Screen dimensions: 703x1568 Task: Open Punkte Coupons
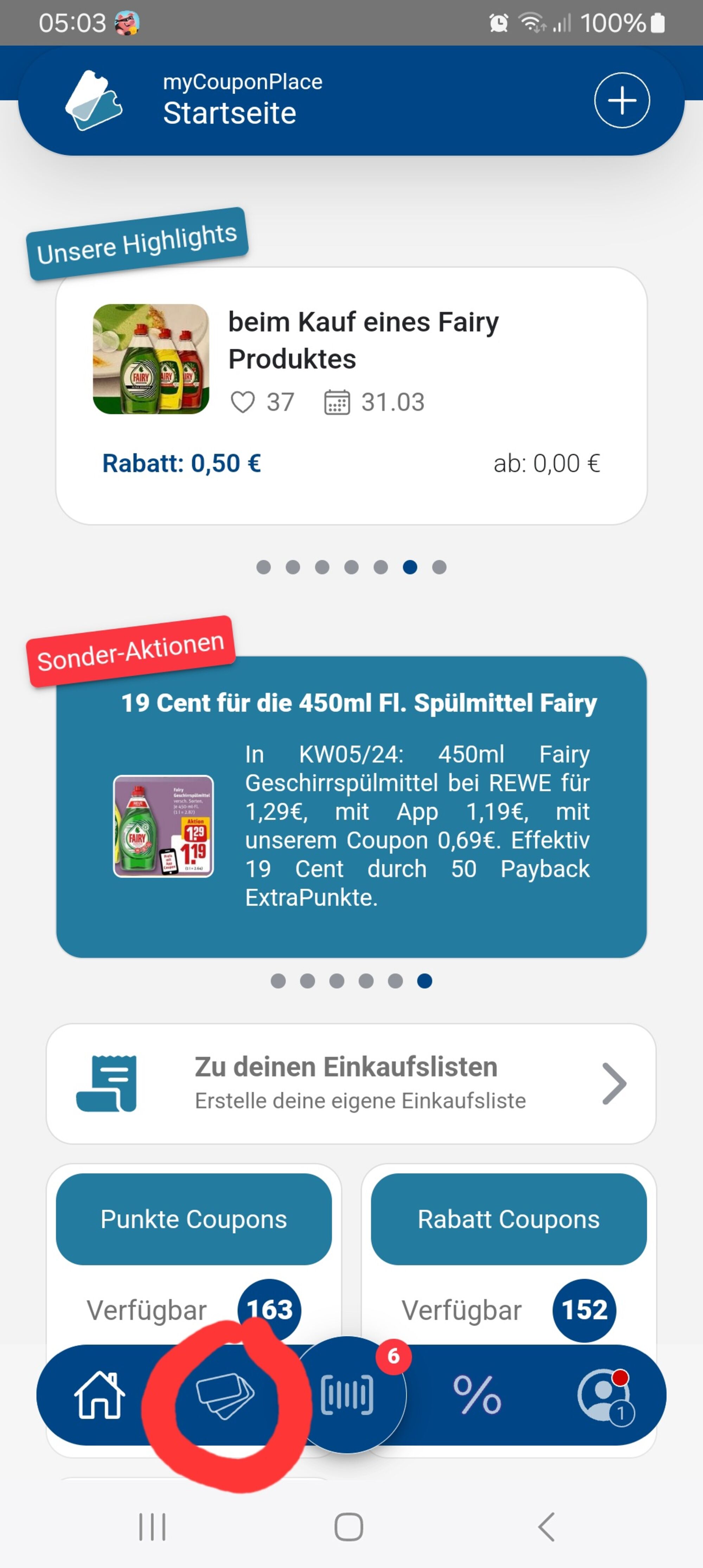pyautogui.click(x=193, y=1219)
